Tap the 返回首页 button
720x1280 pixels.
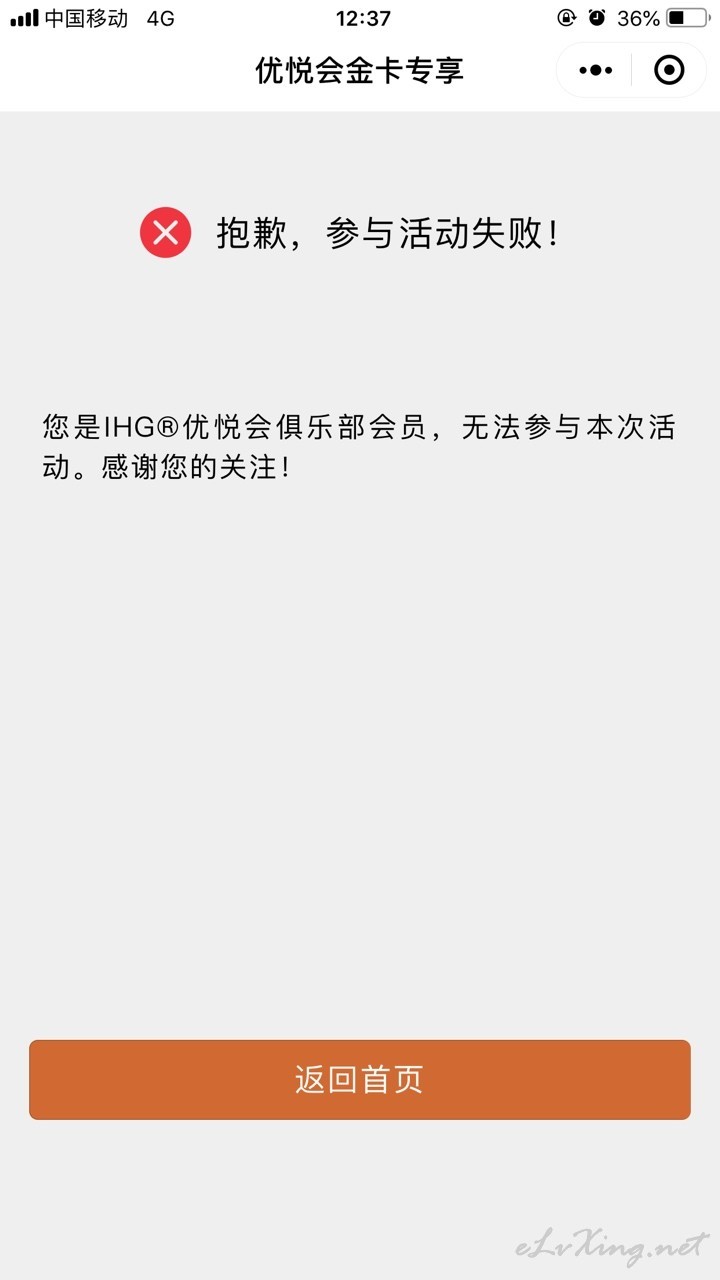360,1080
